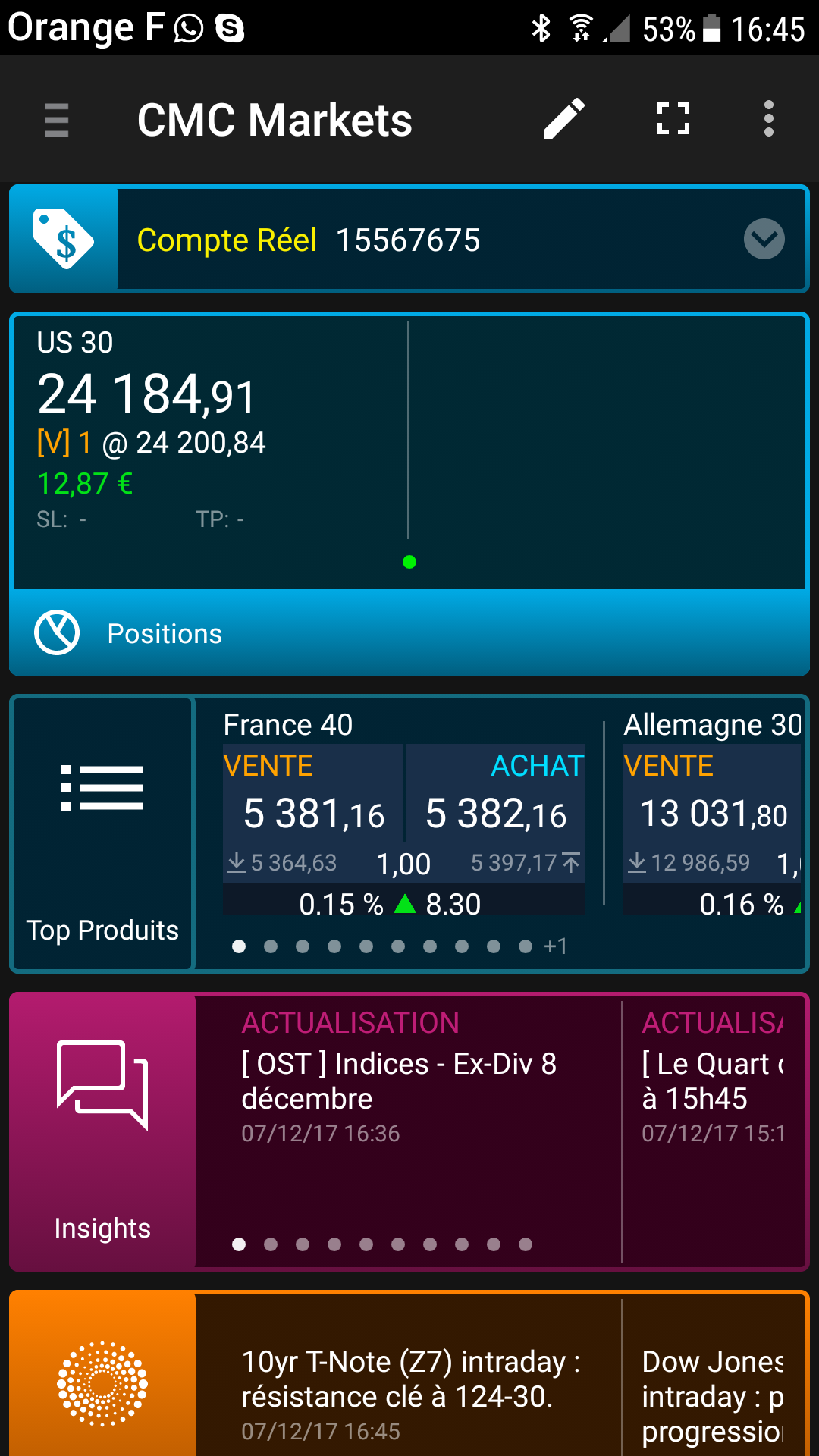The image size is (819, 1456).
Task: Open the 10yr T-Note intraday analysis
Action: point(409,1380)
